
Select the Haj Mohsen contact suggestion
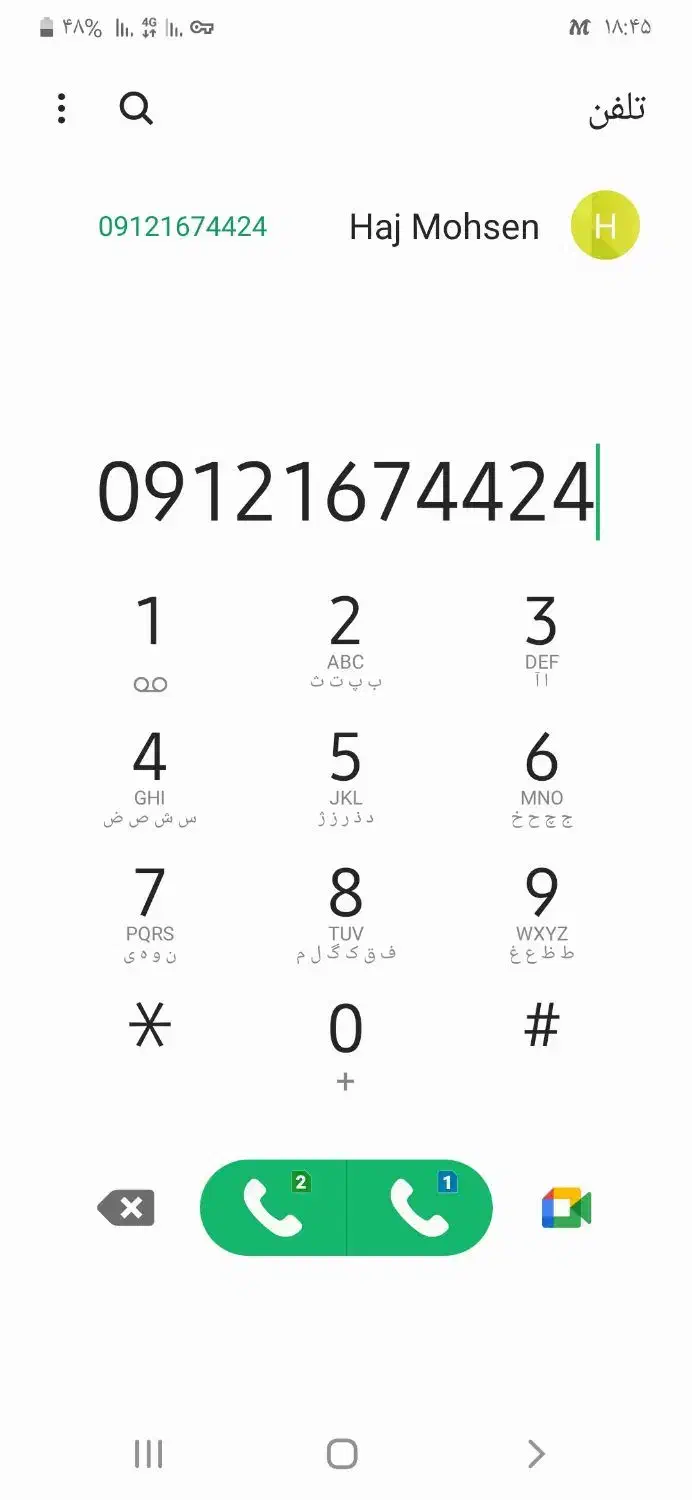click(x=444, y=227)
